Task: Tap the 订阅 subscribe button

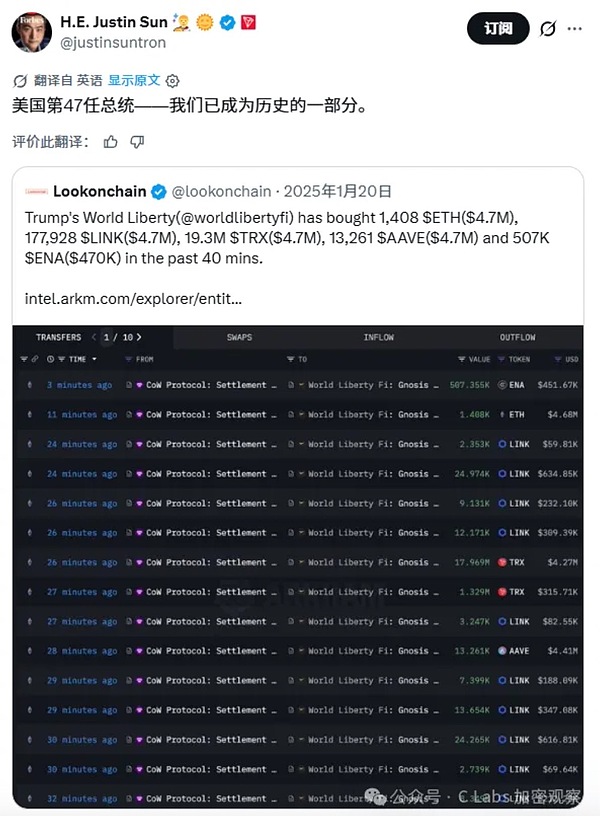Action: click(x=498, y=28)
